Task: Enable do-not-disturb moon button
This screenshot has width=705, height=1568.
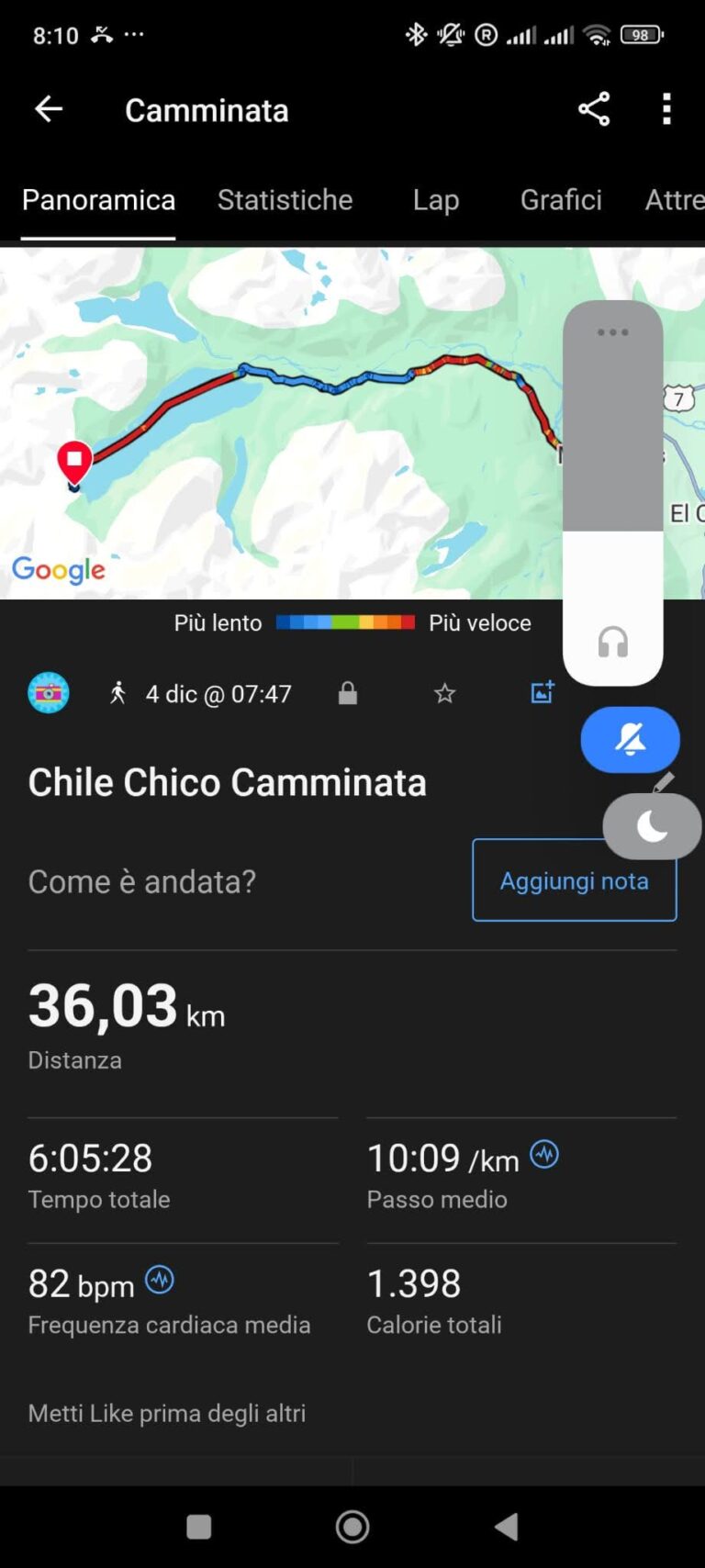Action: coord(652,826)
